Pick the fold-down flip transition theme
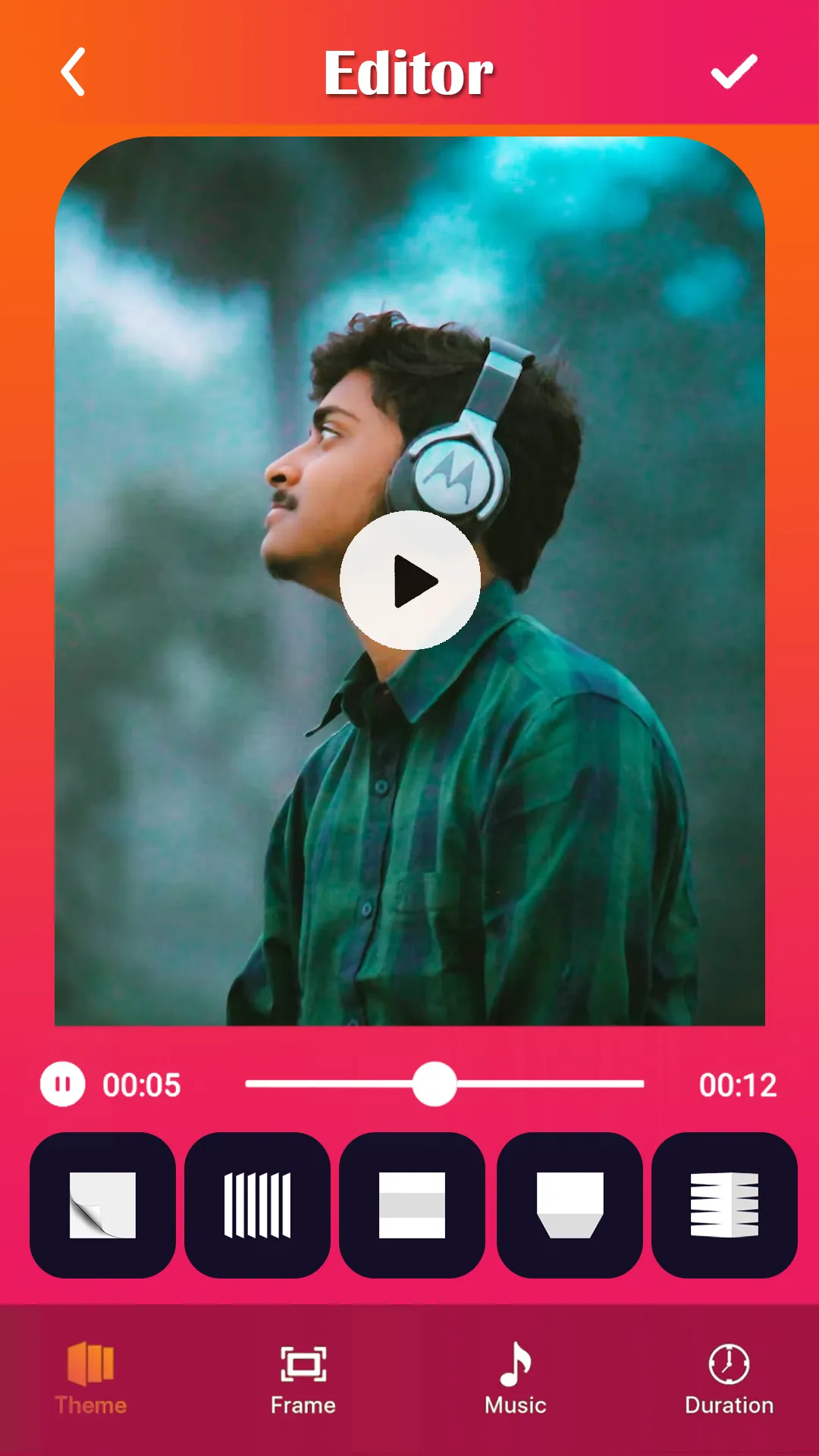The width and height of the screenshot is (819, 1456). pyautogui.click(x=570, y=1205)
